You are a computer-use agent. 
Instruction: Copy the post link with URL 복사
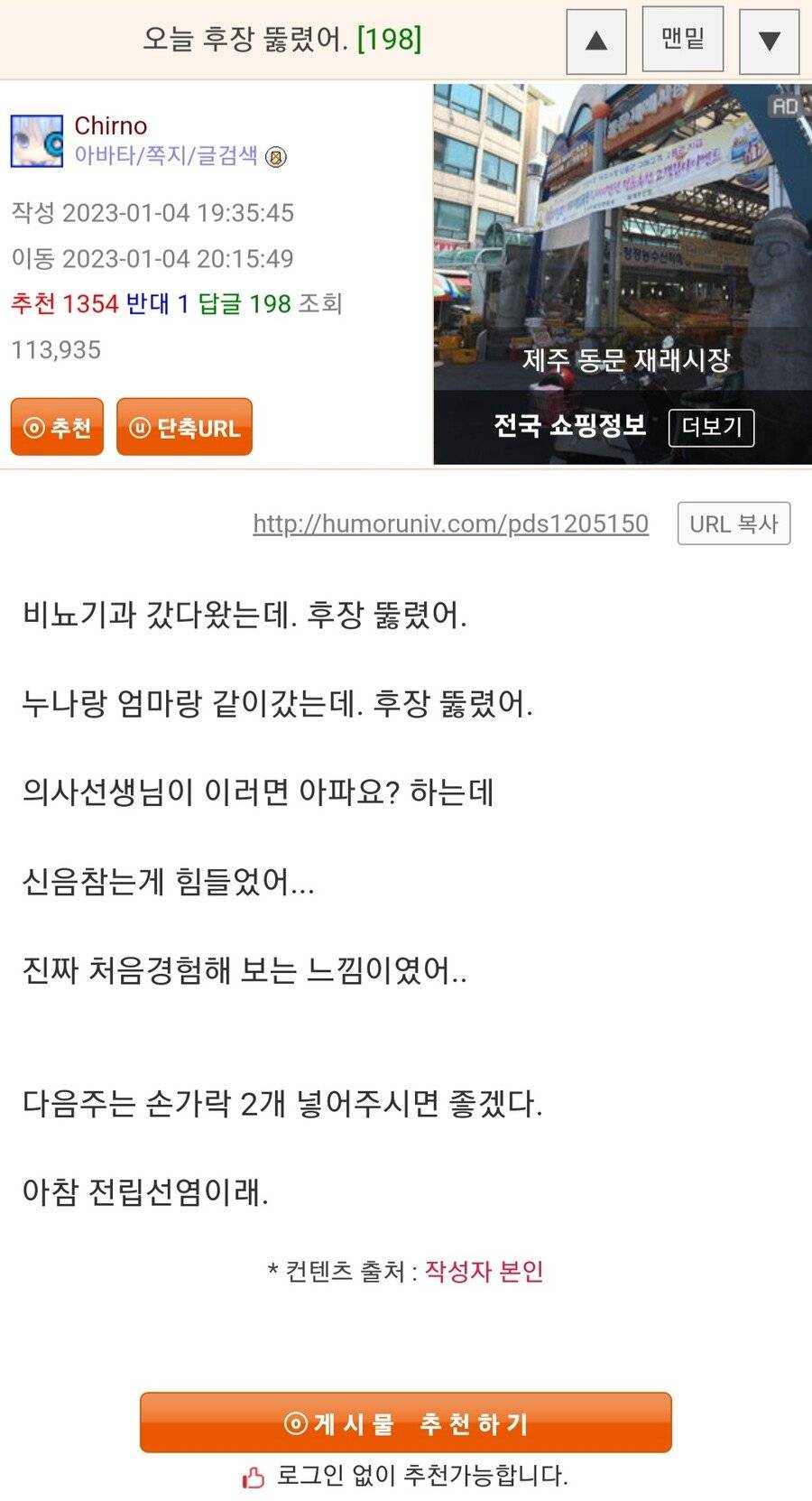point(734,523)
